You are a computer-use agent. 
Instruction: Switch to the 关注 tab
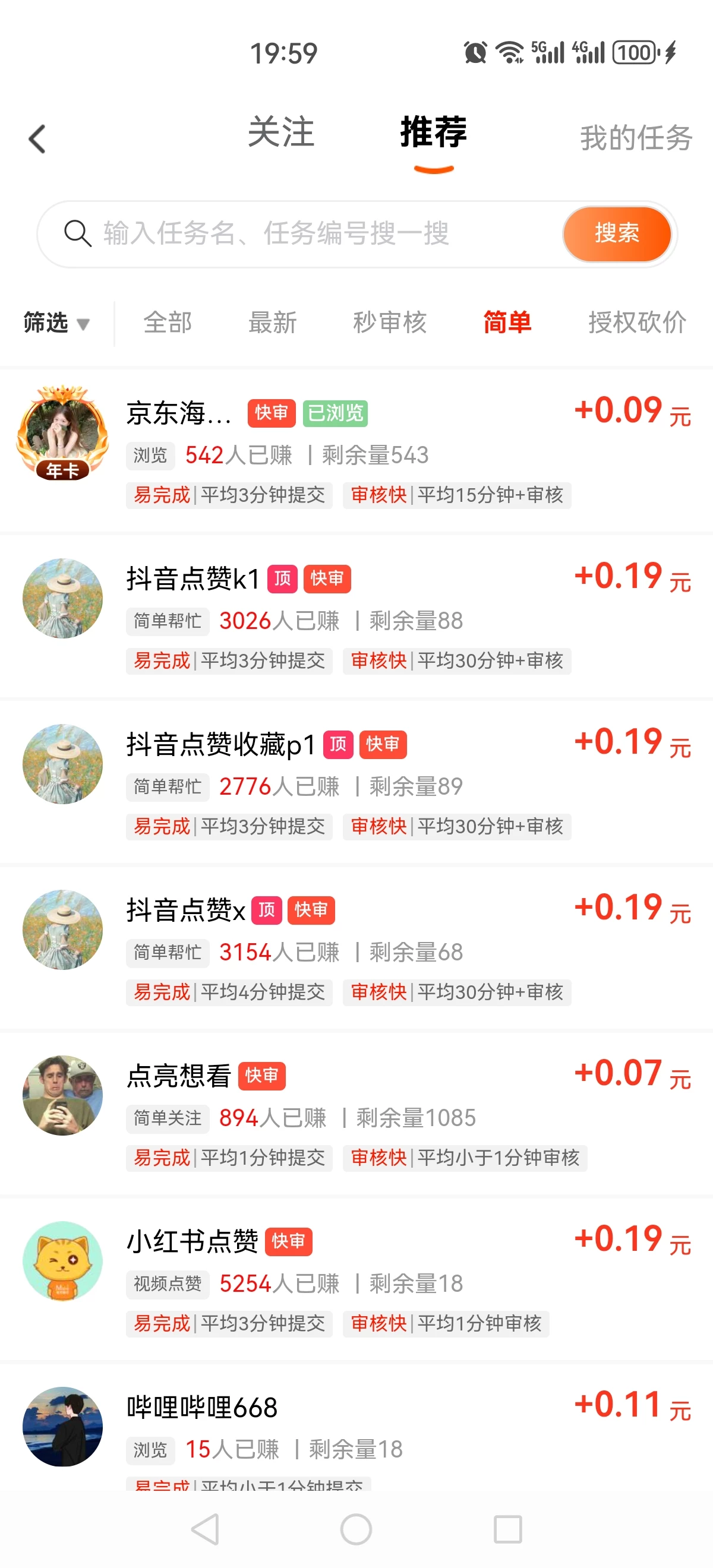click(280, 134)
